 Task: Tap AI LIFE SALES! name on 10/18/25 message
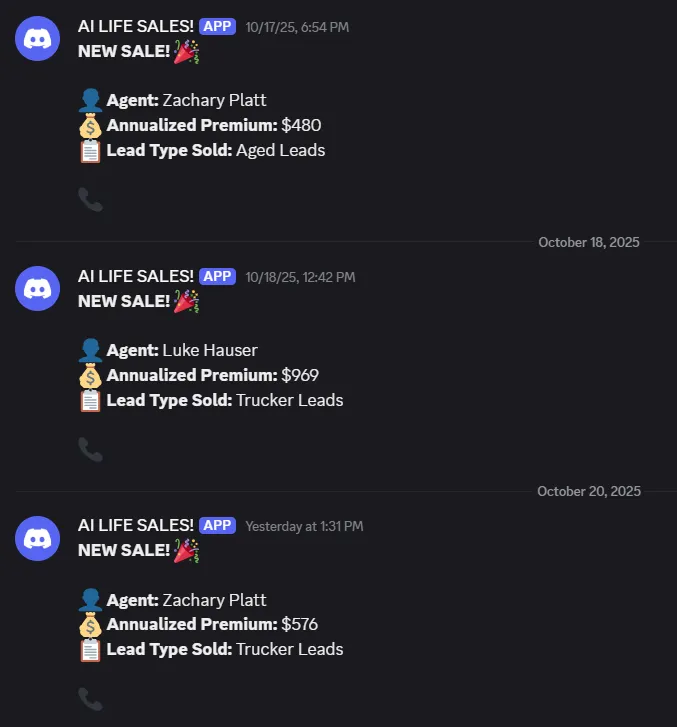136,276
